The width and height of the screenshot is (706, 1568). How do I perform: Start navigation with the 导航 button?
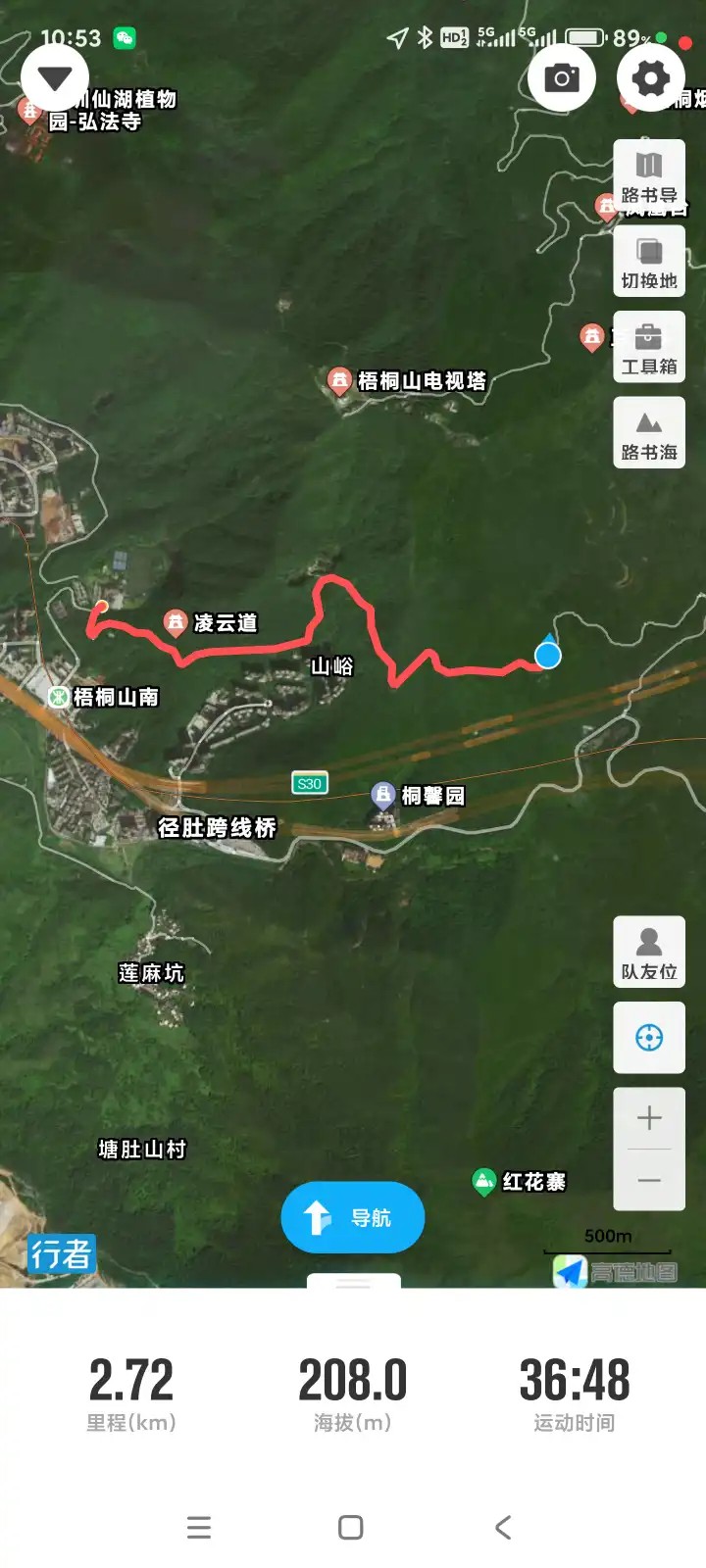(353, 1218)
